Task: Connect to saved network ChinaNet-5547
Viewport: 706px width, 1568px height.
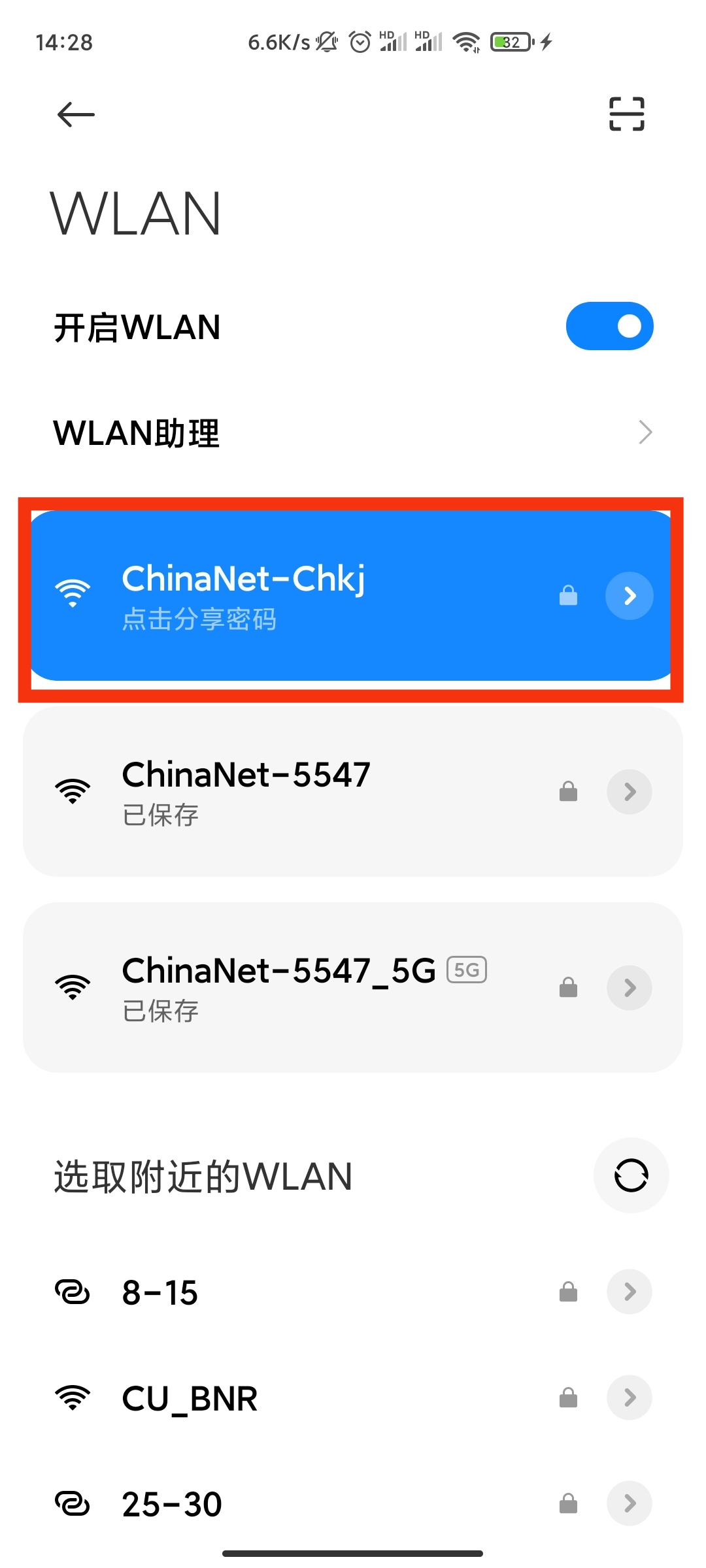Action: 353,791
